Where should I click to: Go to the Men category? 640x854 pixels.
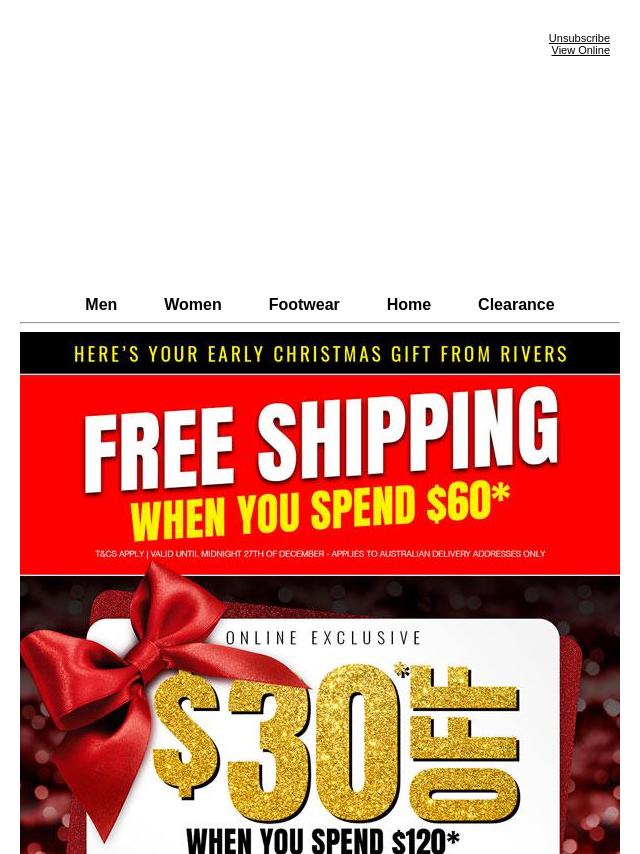101,305
